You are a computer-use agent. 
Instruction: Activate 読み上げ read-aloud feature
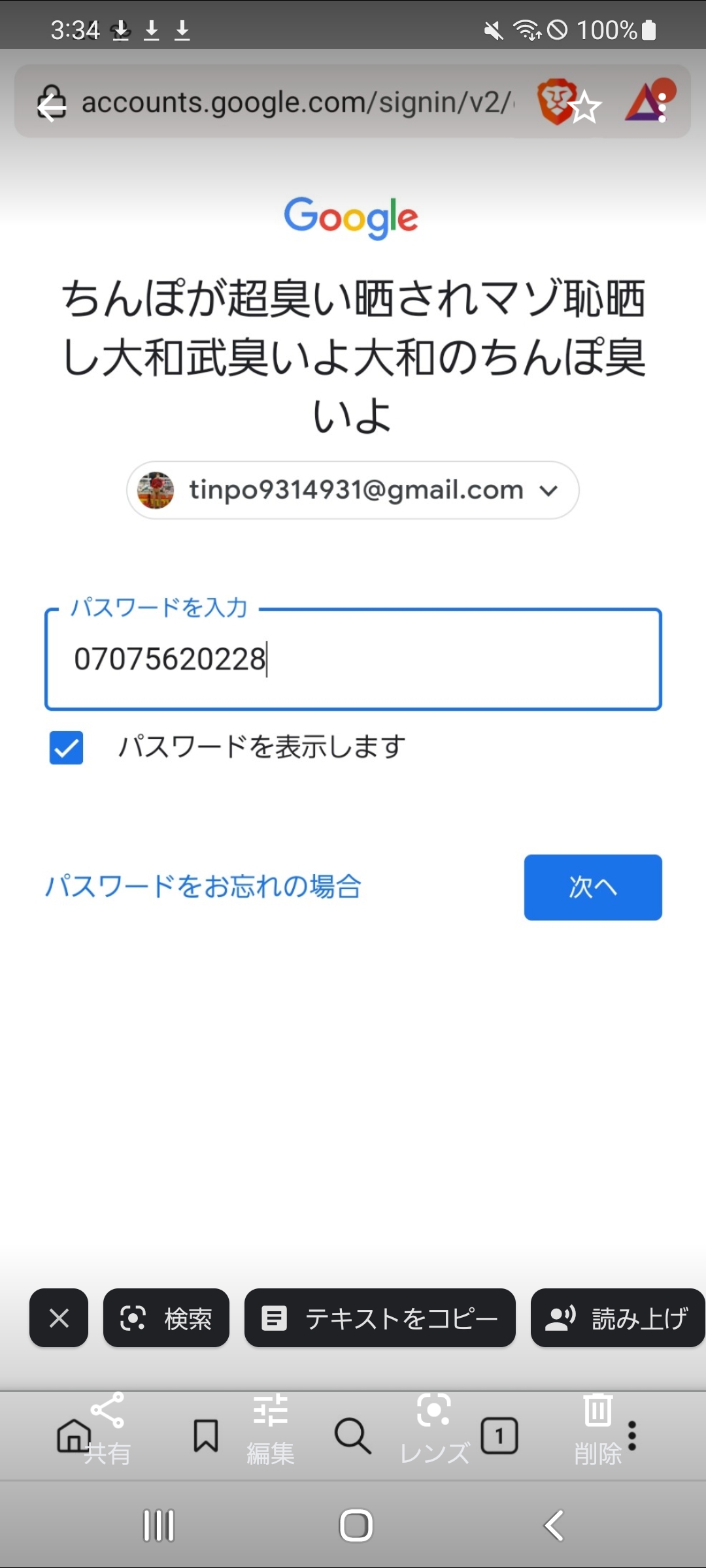616,1318
